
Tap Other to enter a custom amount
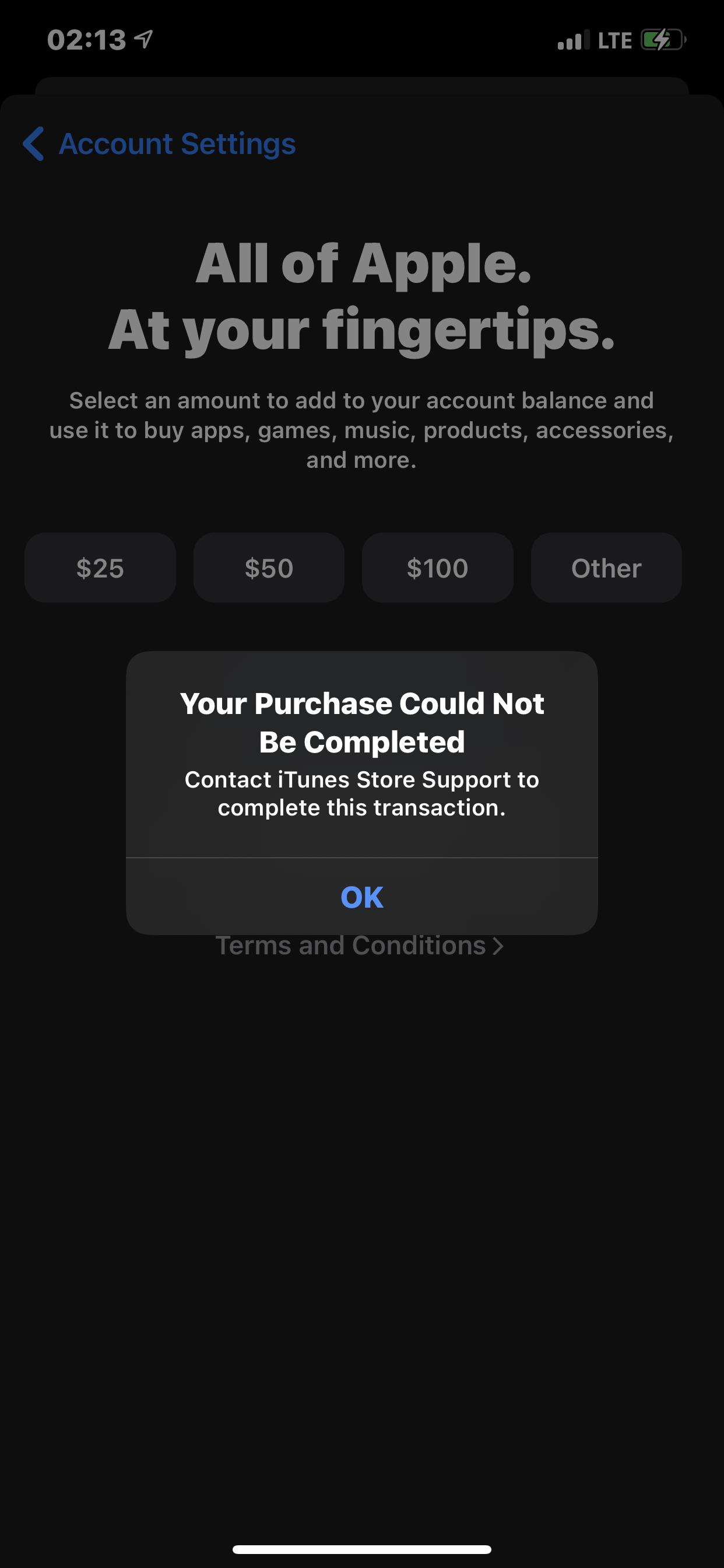click(x=606, y=568)
